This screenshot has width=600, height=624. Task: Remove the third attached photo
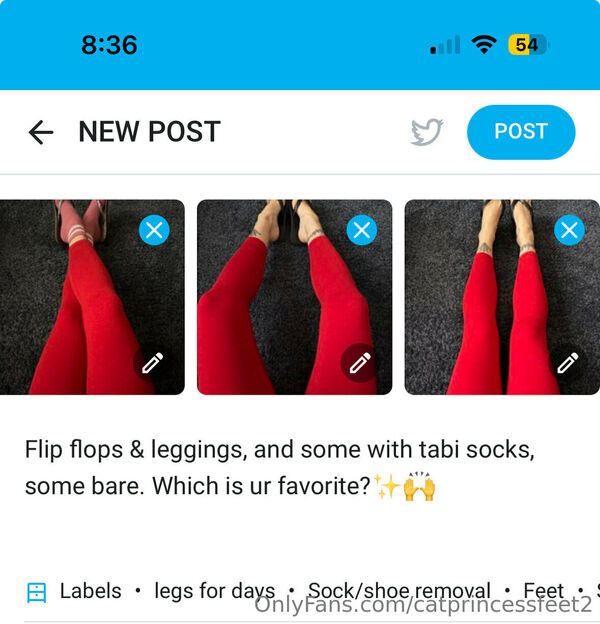569,231
